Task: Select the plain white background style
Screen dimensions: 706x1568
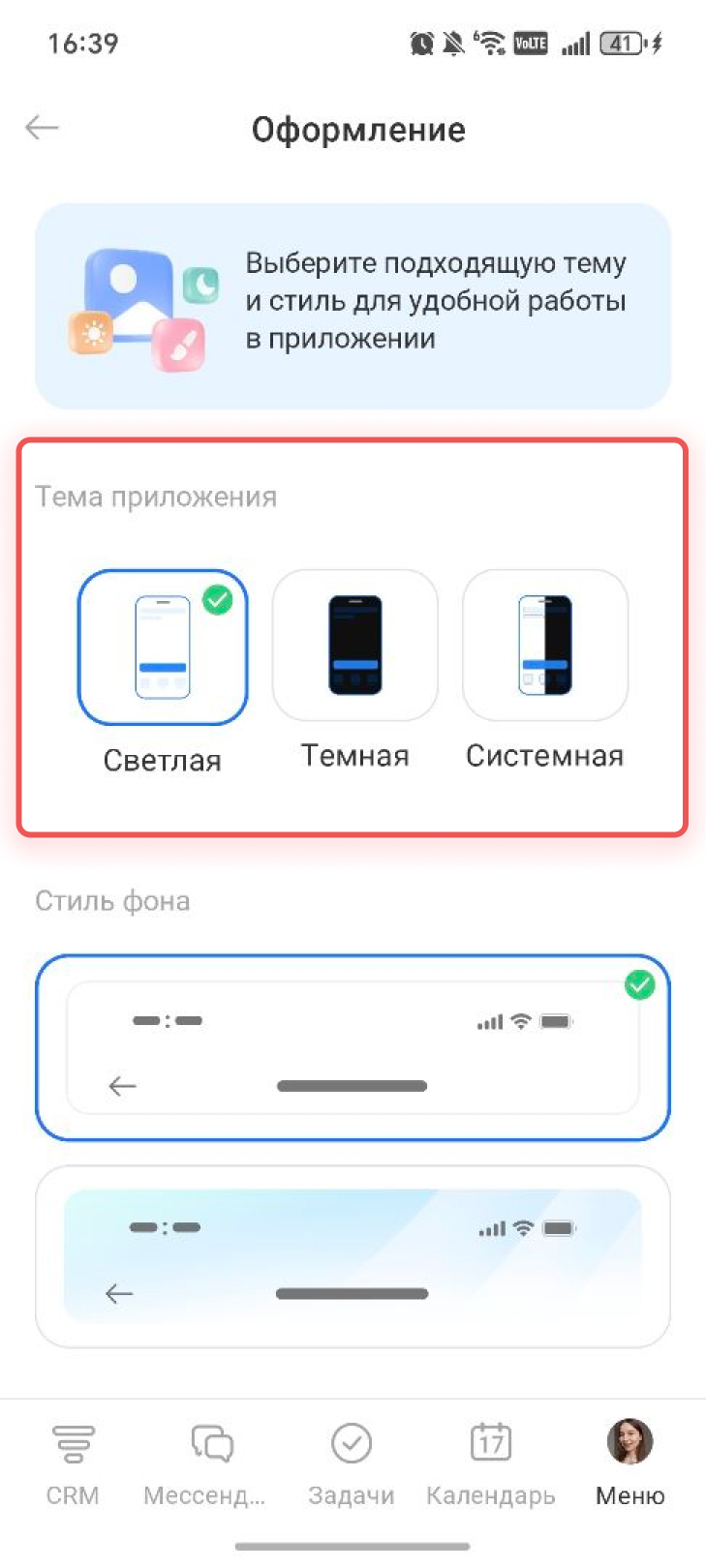Action: coord(353,1048)
